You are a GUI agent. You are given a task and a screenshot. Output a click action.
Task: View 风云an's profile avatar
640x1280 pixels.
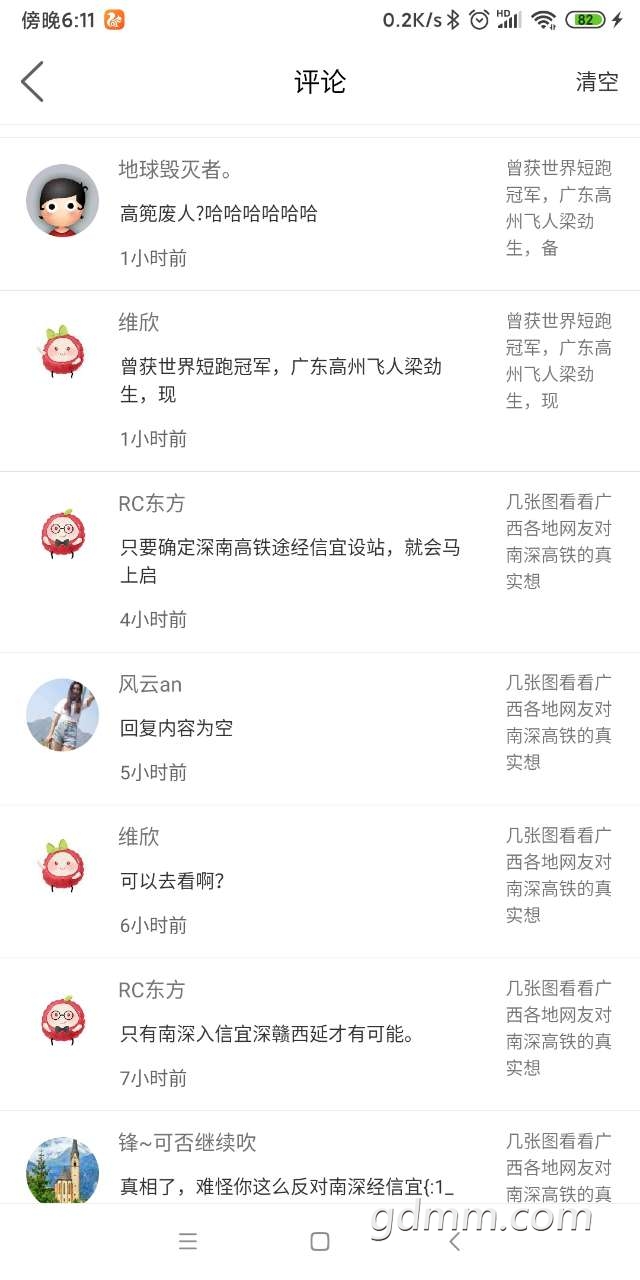coord(62,715)
